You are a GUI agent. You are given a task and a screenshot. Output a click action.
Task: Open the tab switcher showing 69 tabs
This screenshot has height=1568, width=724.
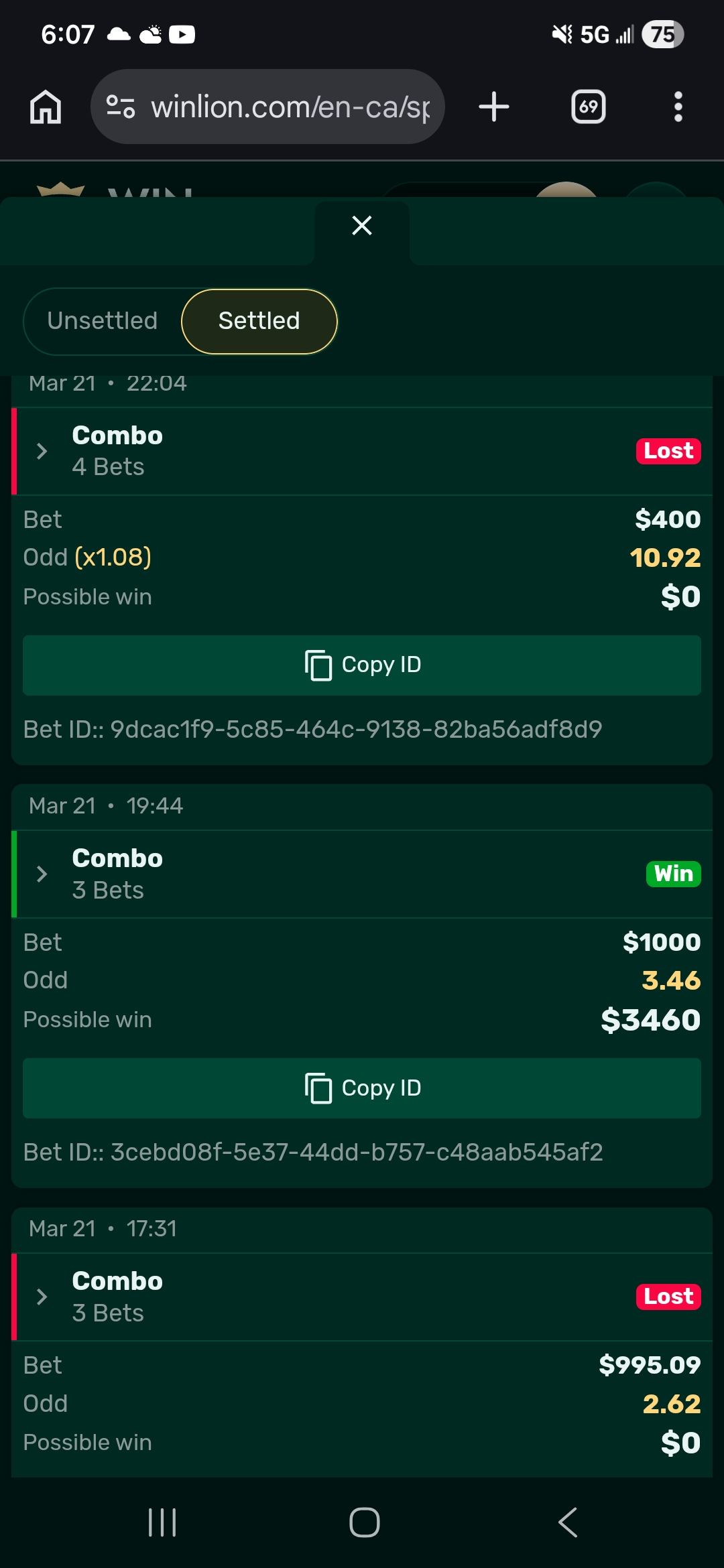[588, 107]
